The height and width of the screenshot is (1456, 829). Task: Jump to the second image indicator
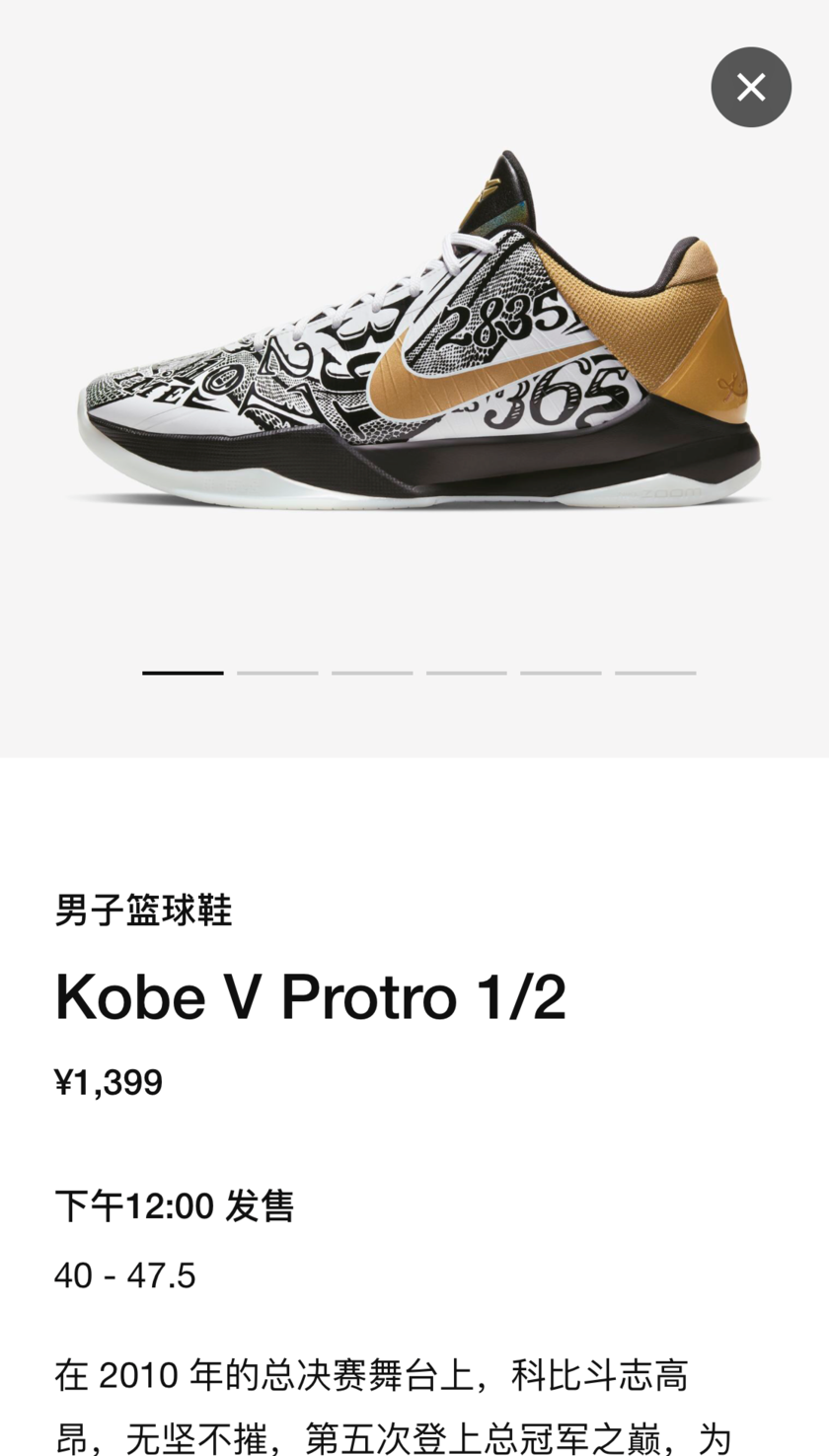tap(277, 673)
